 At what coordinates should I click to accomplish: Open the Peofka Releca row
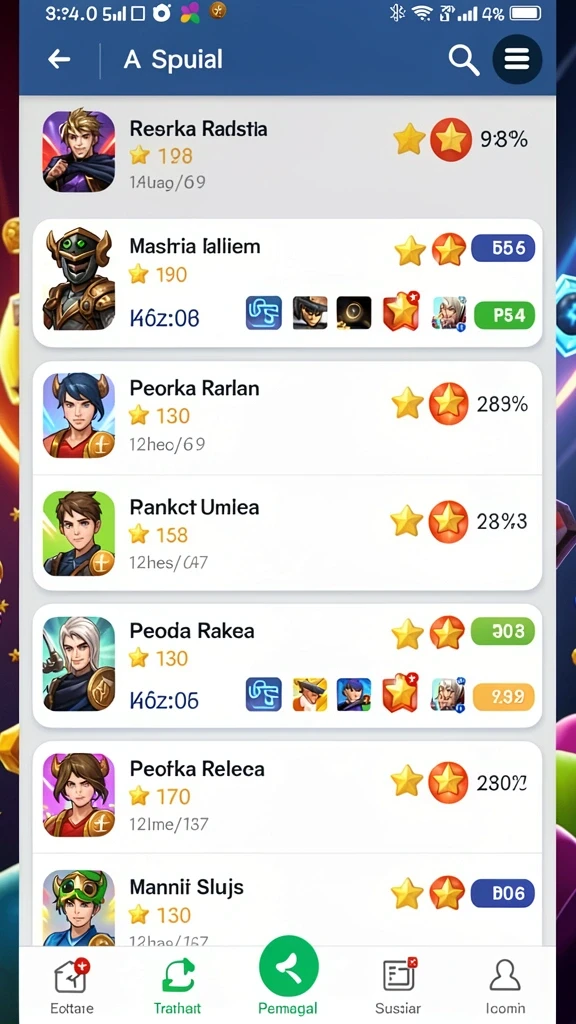click(287, 797)
